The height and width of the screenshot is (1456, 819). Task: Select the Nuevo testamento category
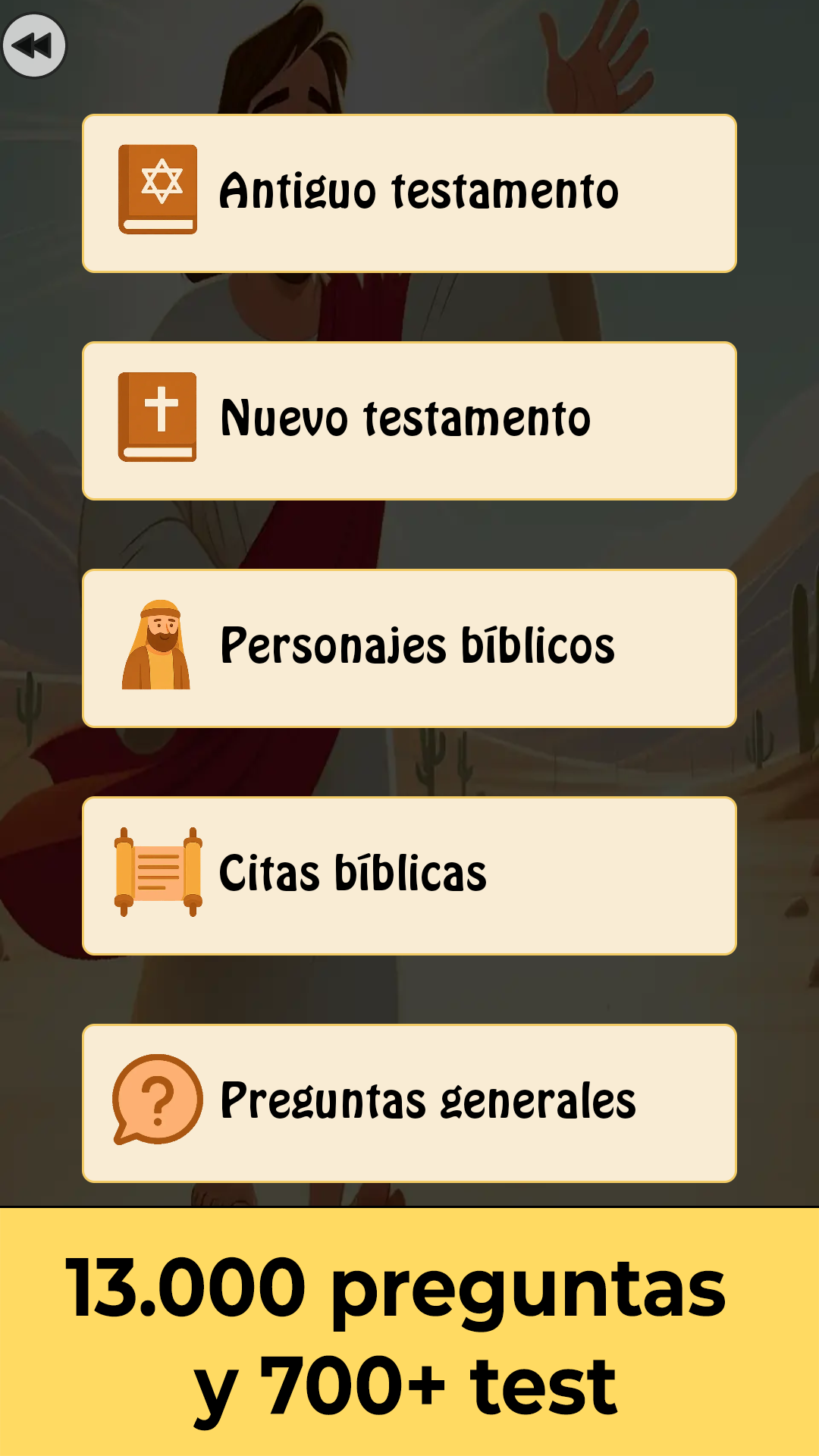click(409, 421)
